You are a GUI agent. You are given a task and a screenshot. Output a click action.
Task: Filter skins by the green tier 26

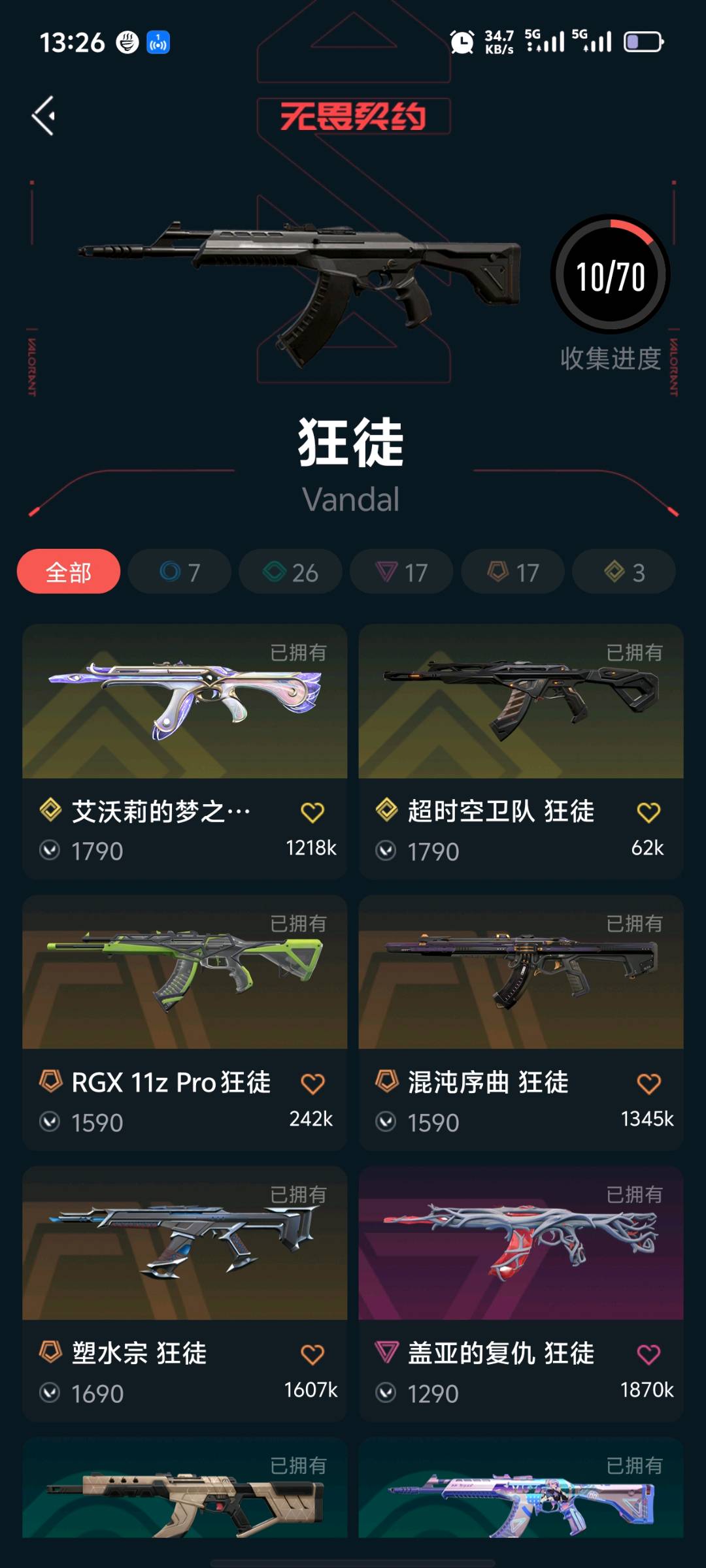coord(291,572)
